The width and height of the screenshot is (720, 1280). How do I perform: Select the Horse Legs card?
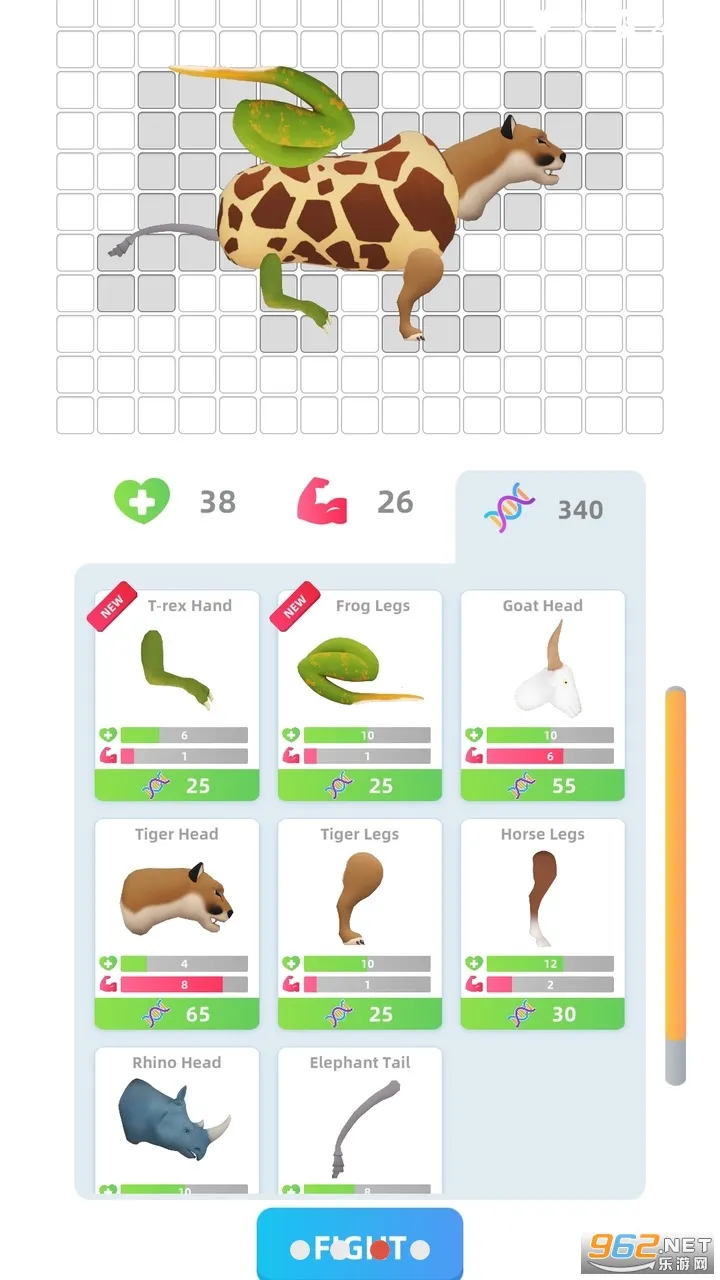click(543, 923)
